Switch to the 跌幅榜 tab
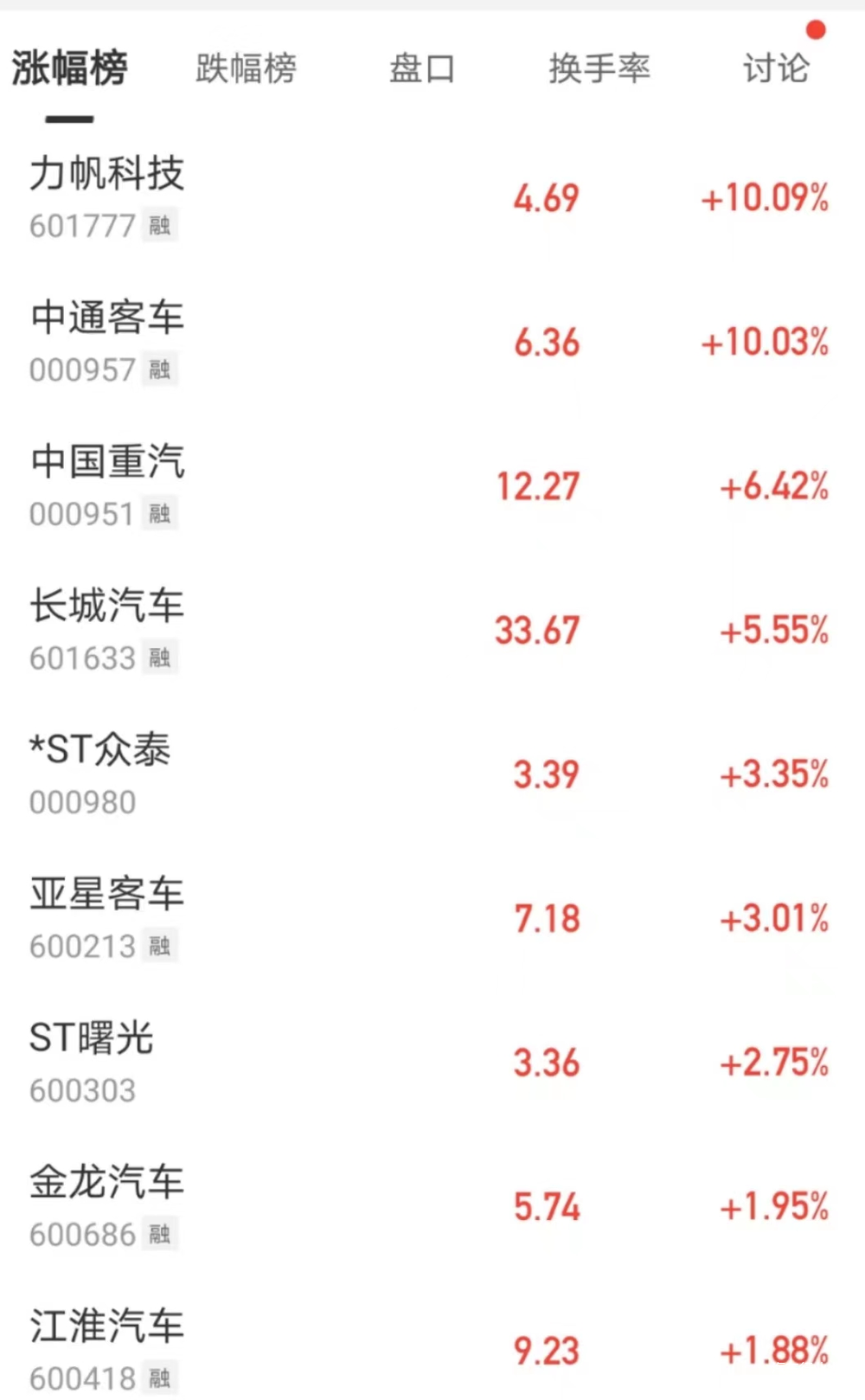Image resolution: width=865 pixels, height=1400 pixels. [246, 68]
